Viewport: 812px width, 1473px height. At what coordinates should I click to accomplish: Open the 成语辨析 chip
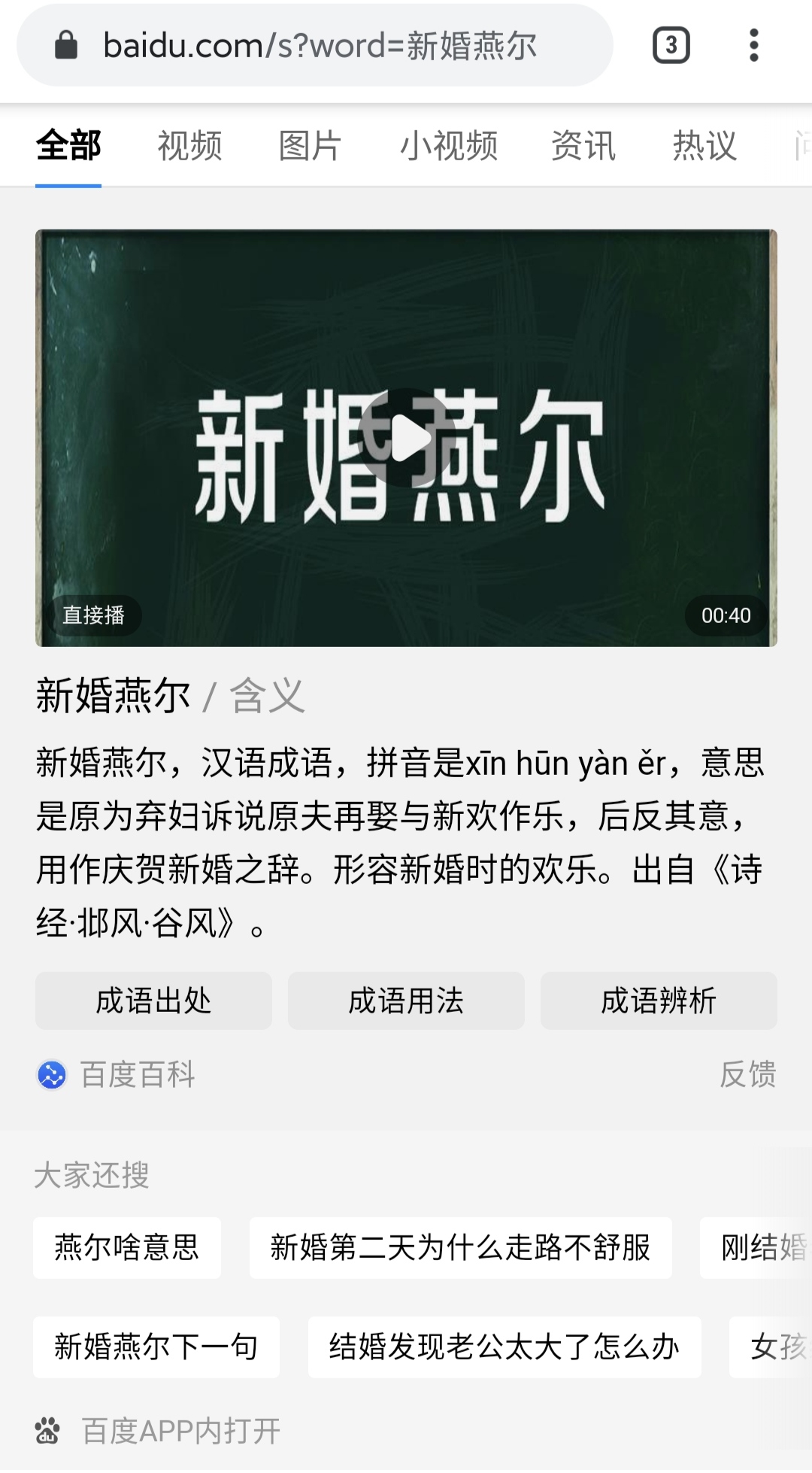pyautogui.click(x=659, y=1001)
